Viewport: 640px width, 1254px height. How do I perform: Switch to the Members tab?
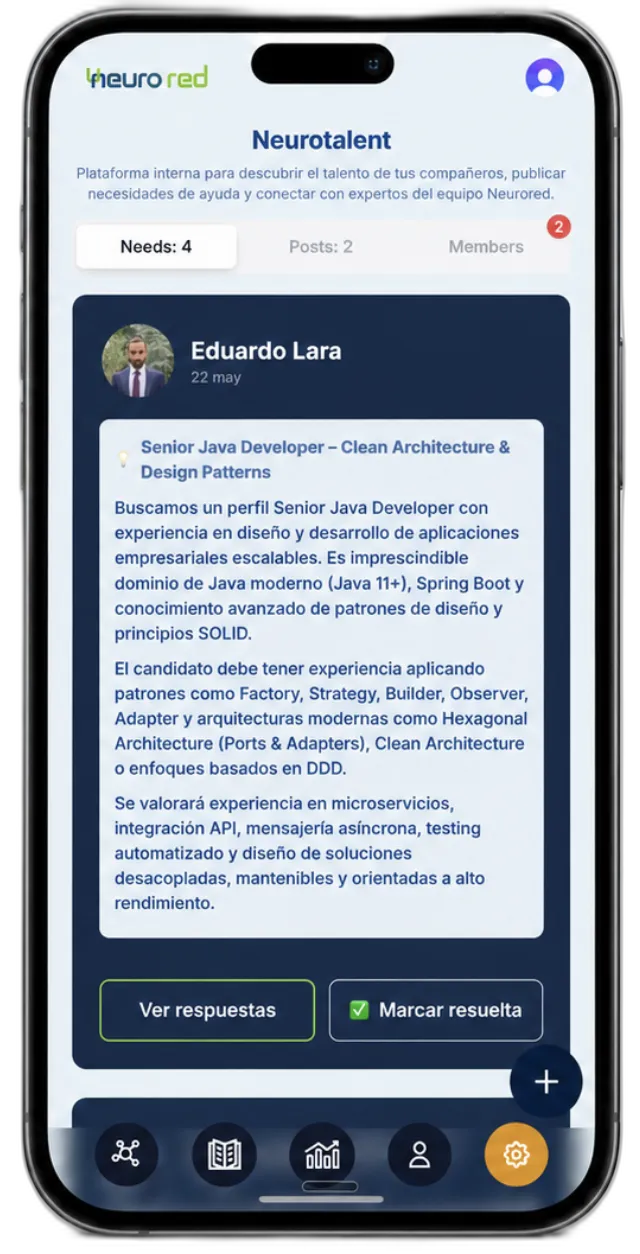point(486,247)
